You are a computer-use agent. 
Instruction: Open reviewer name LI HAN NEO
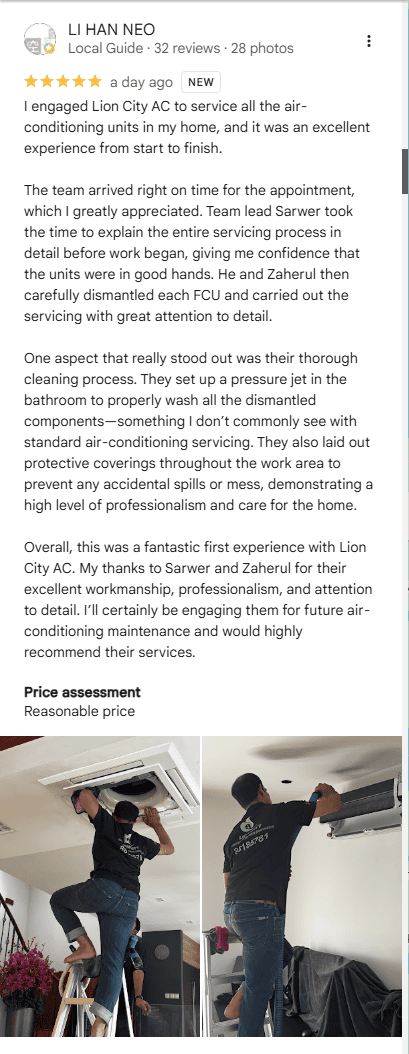(112, 30)
